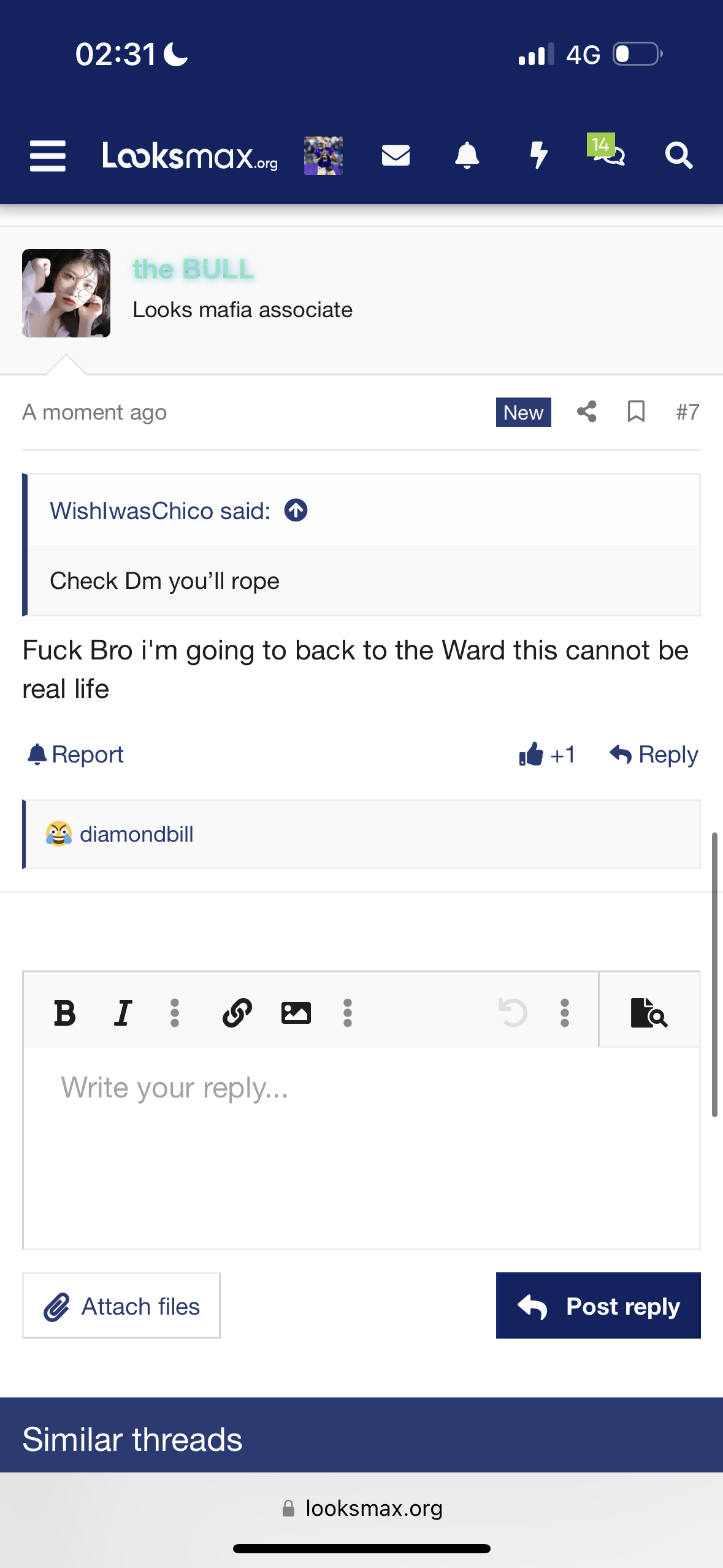Screen dimensions: 723x1568
Task: Tap the Post reply button
Action: (x=598, y=1306)
